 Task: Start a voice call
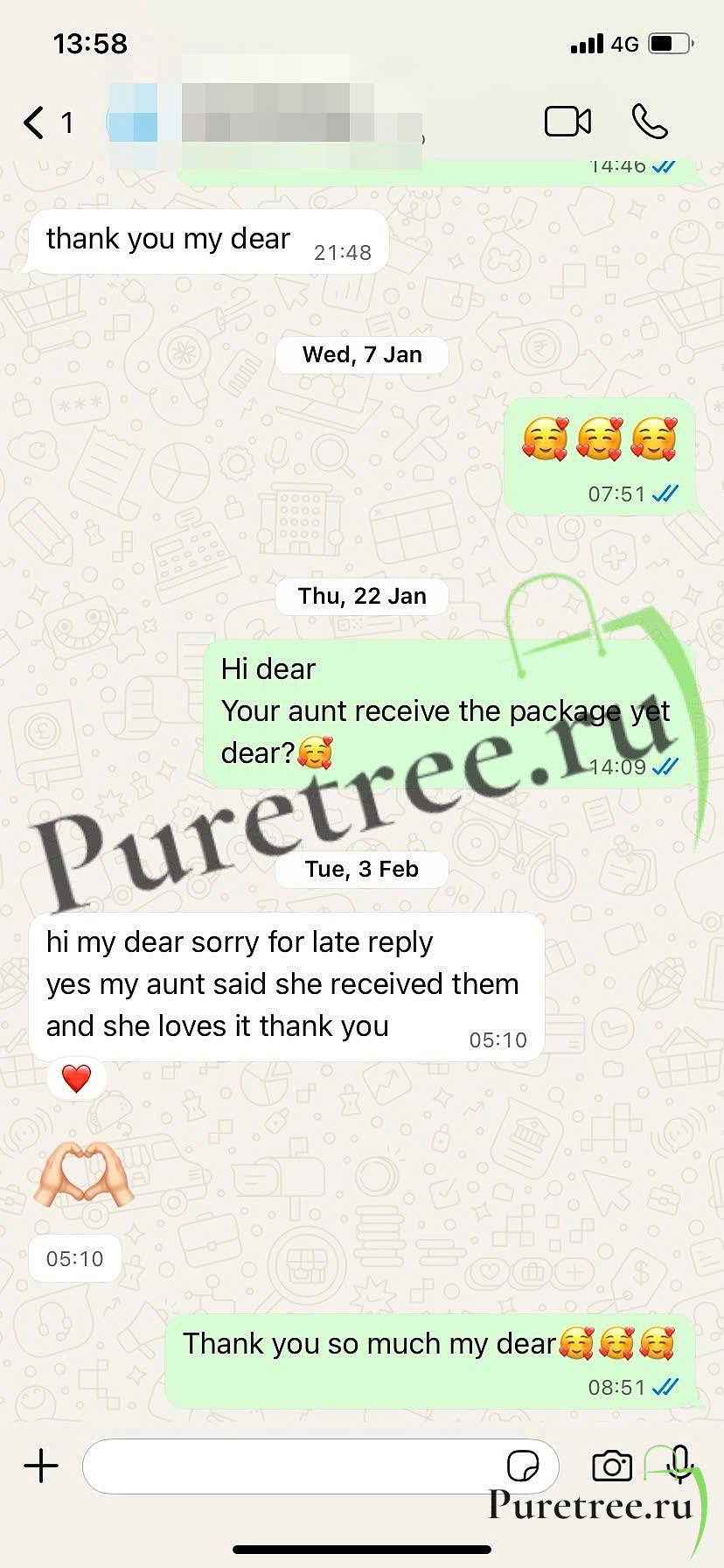click(x=650, y=122)
